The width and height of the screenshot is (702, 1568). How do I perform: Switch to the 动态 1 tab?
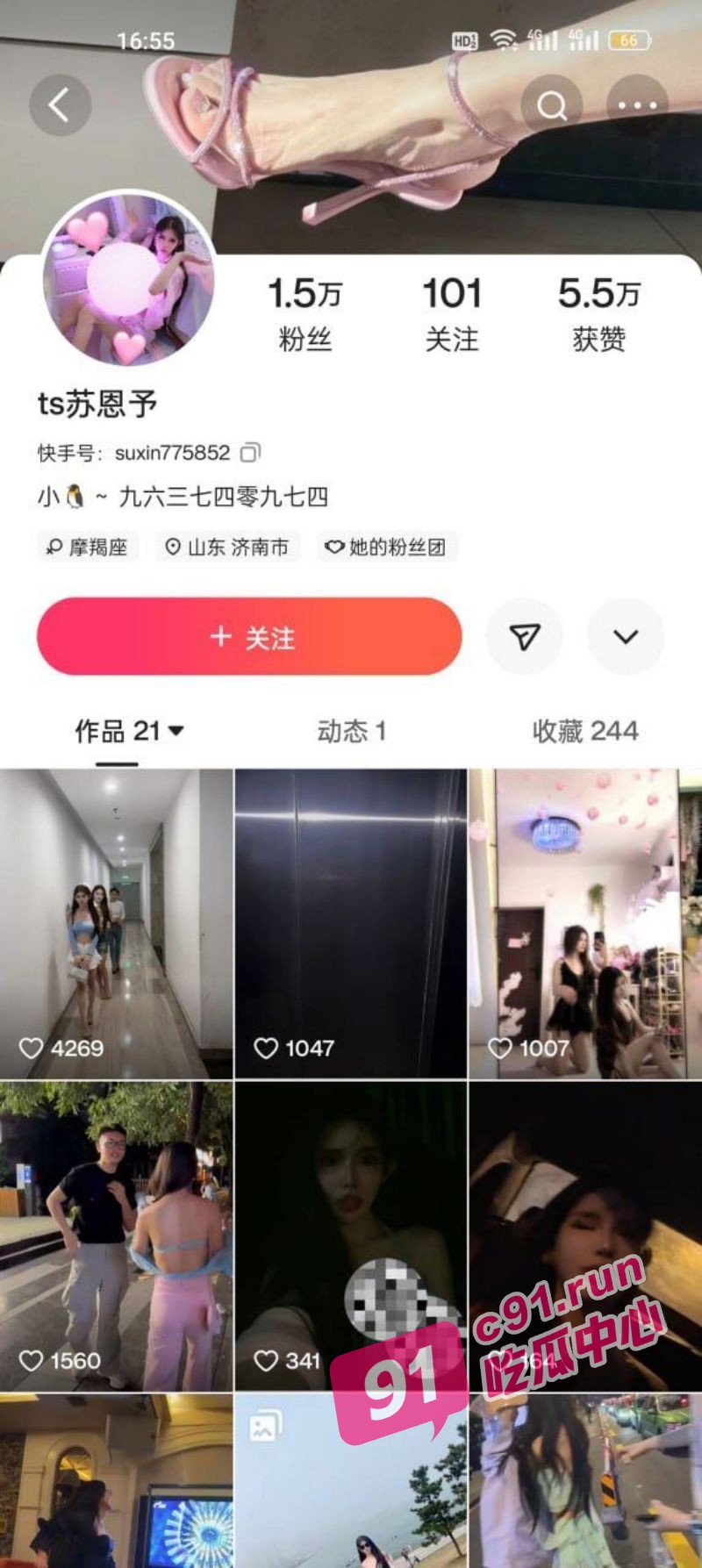[351, 731]
